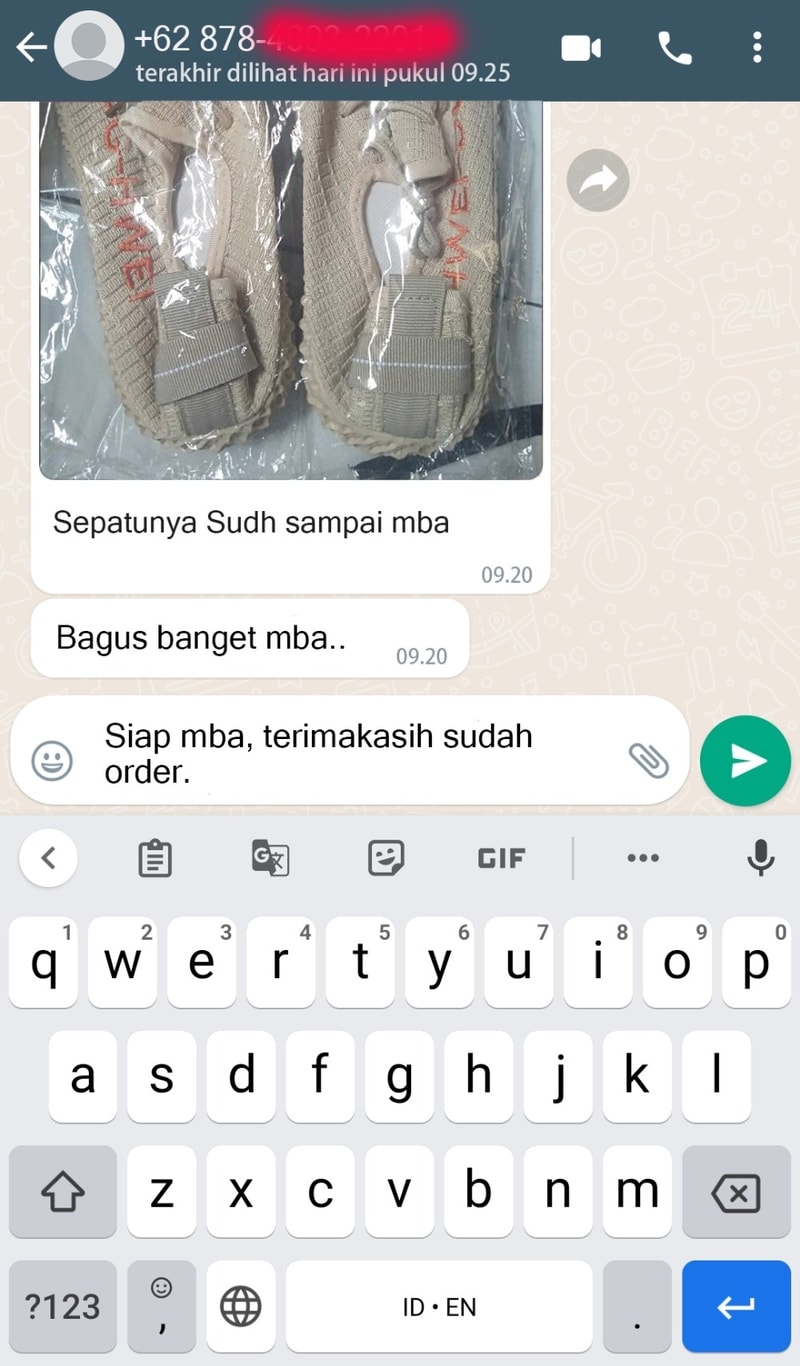Viewport: 800px width, 1366px height.
Task: Forward the shoe photo message
Action: (597, 180)
